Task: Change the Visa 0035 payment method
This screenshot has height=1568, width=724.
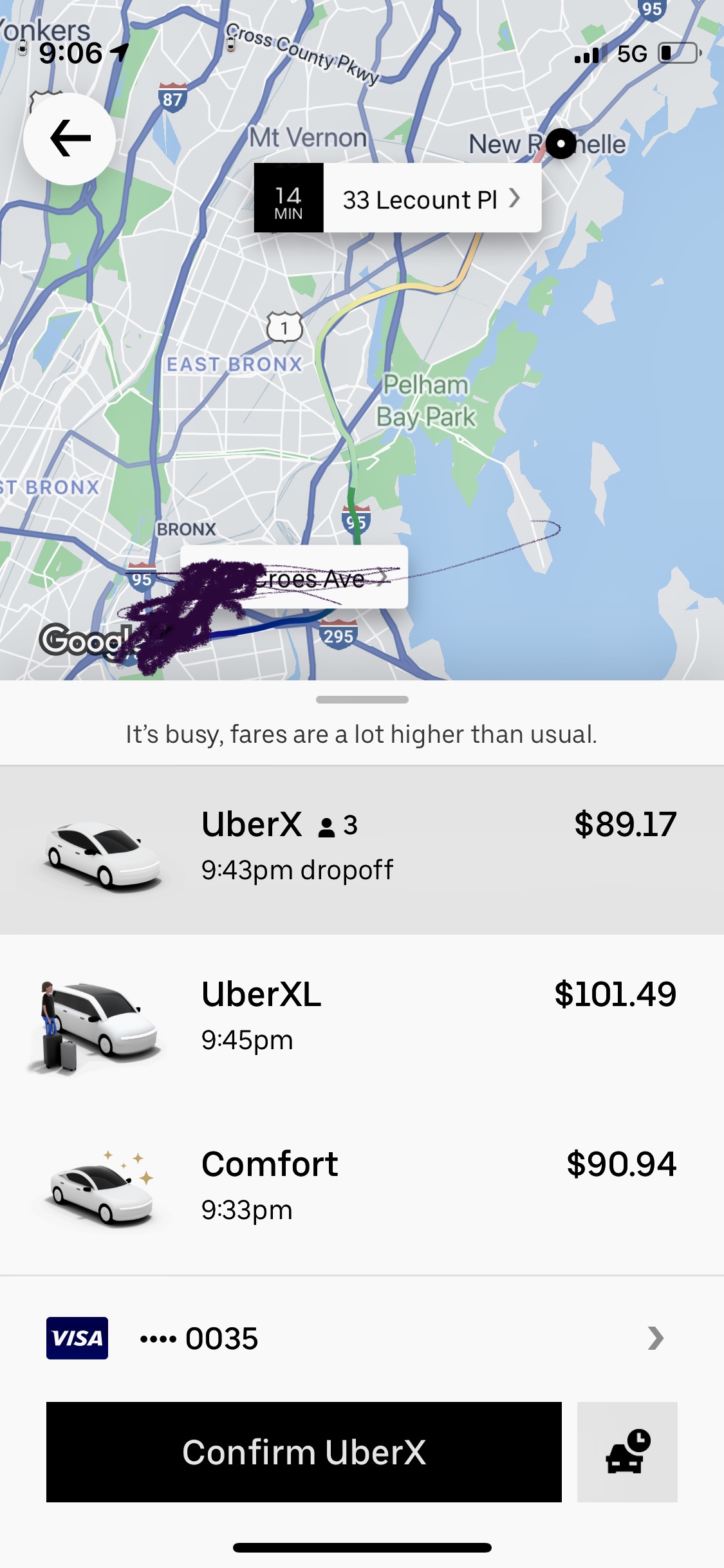Action: coord(362,1338)
